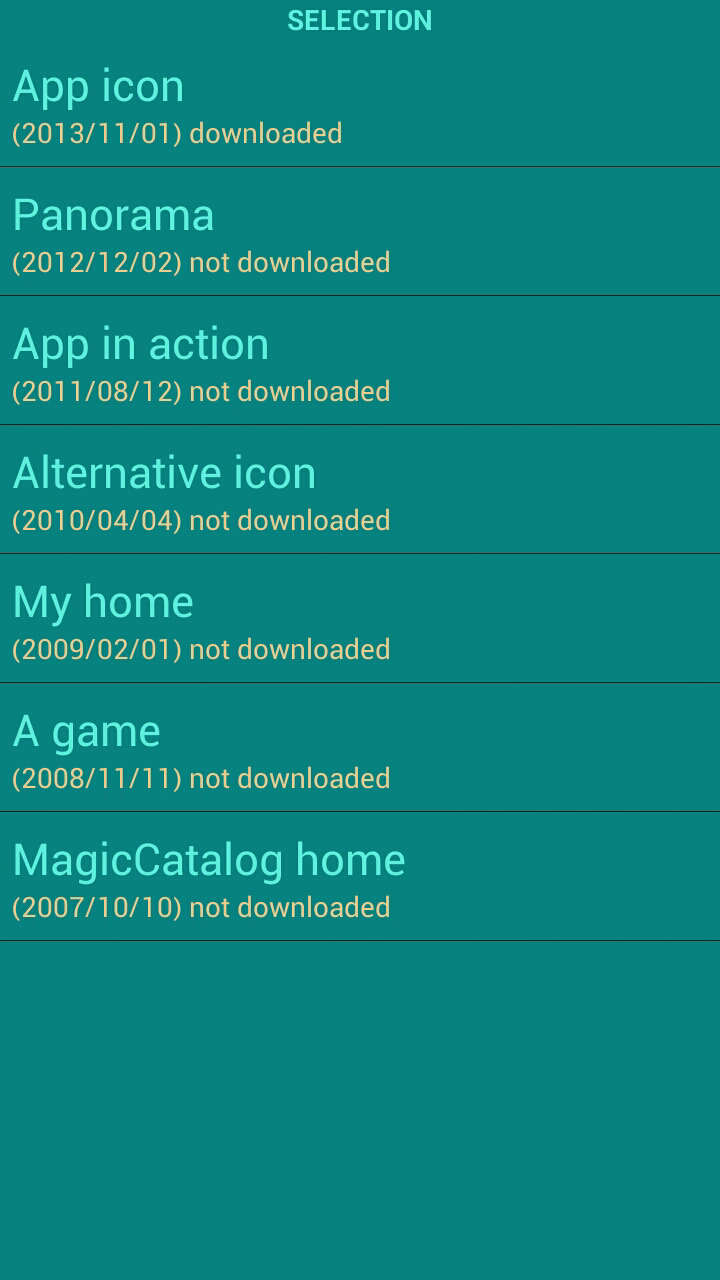This screenshot has height=1280, width=720.
Task: Select the A game item
Action: click(360, 747)
